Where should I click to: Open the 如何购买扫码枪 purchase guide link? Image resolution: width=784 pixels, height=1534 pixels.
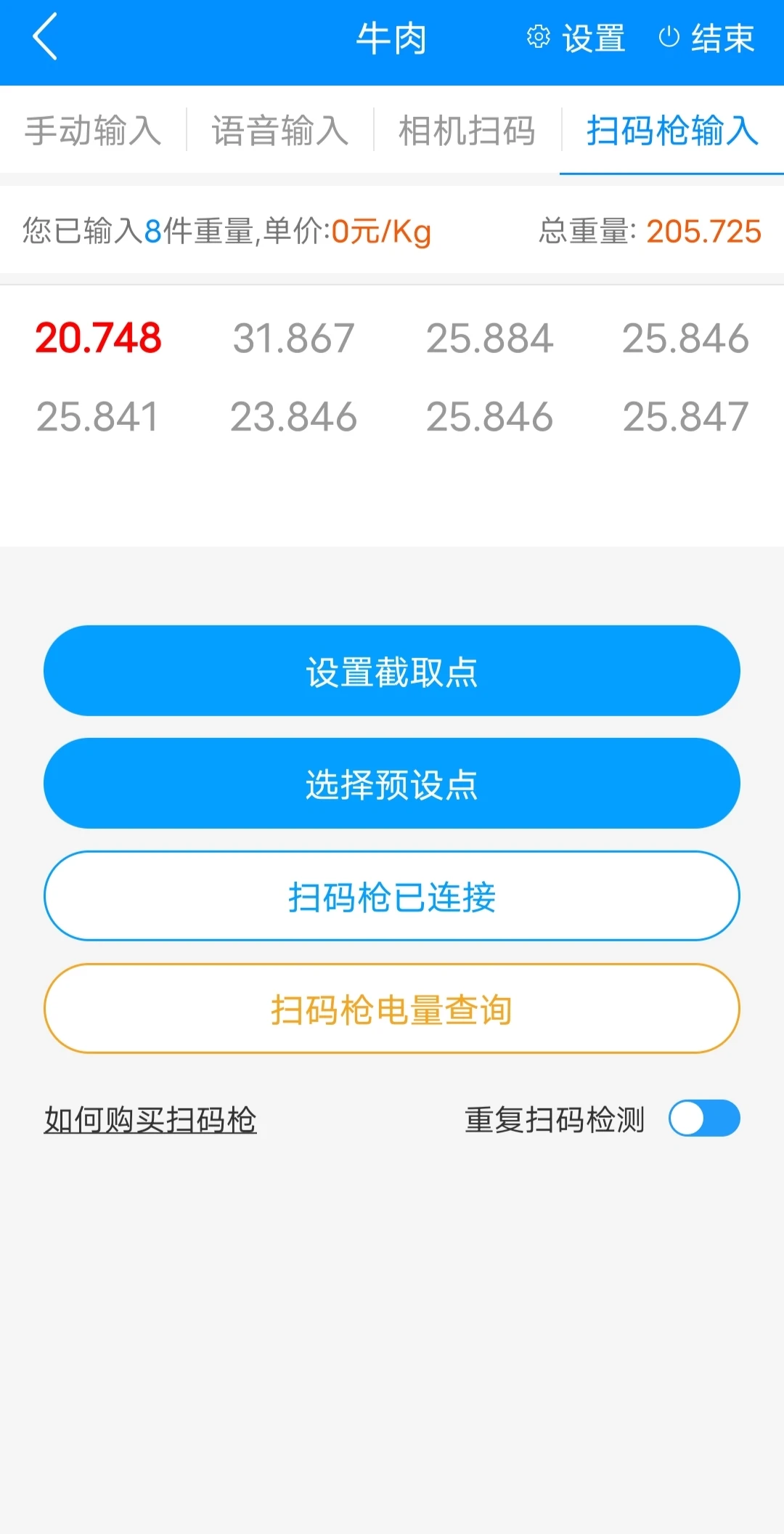pyautogui.click(x=150, y=1119)
